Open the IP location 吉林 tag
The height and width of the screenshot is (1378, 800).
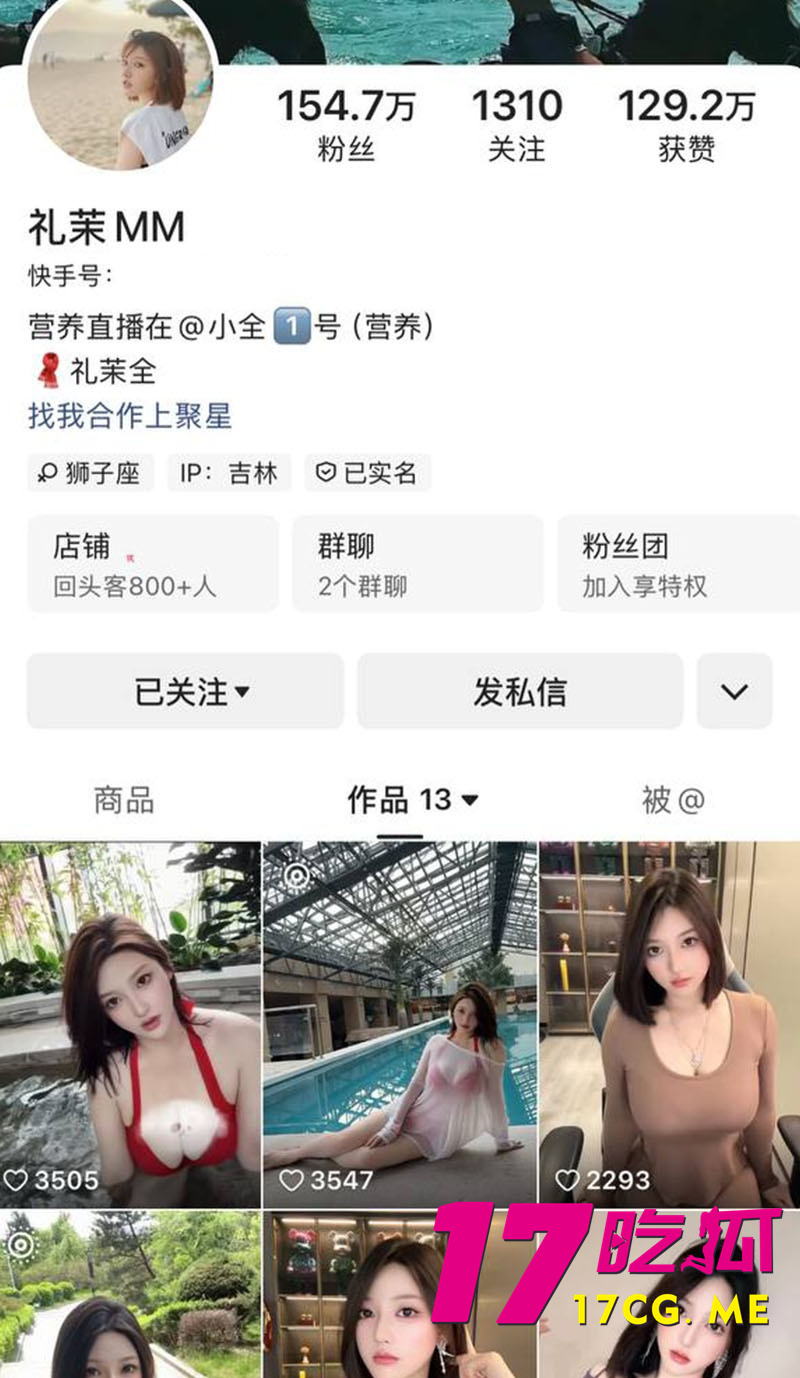pos(228,472)
